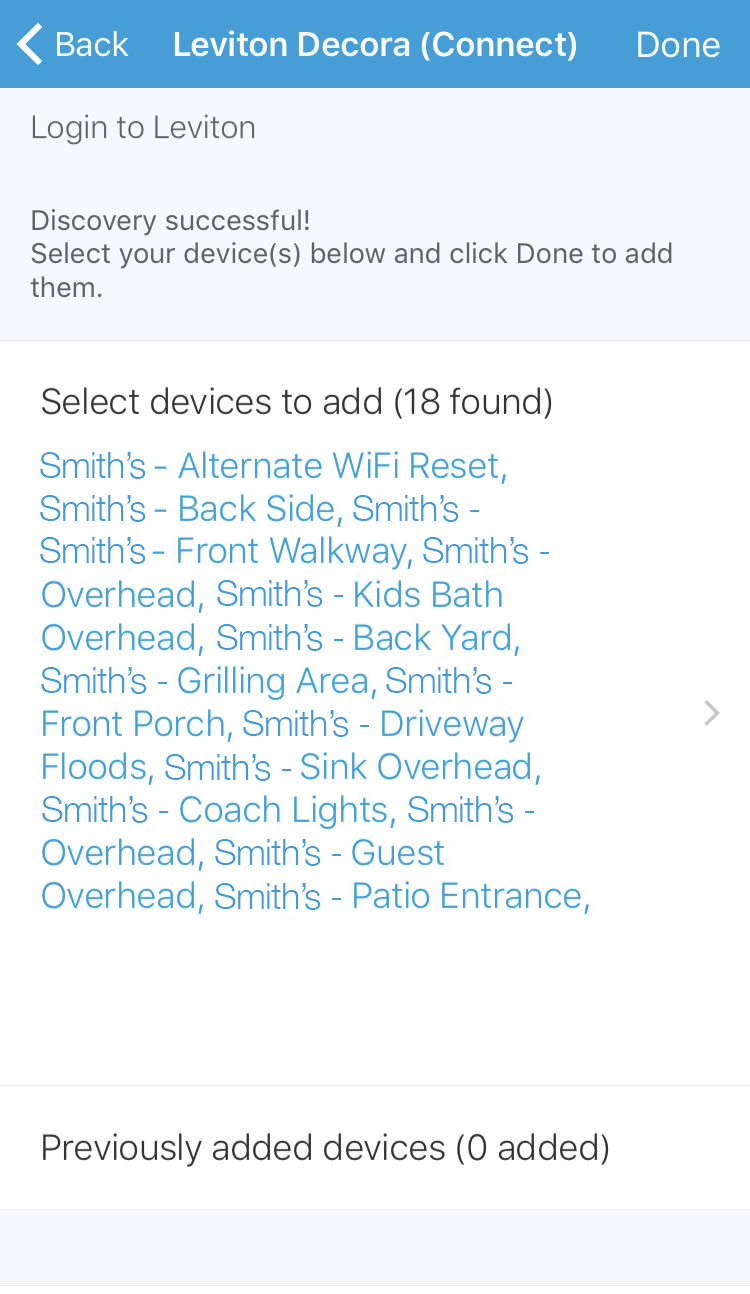
Task: Select Smith's - Alternate WiFi Reset device
Action: click(270, 465)
